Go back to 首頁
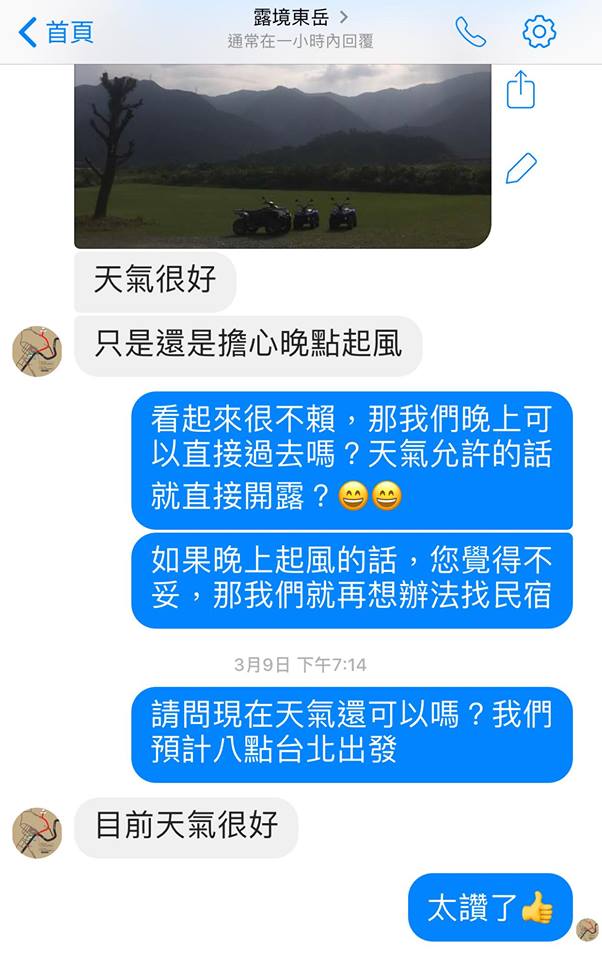The image size is (602, 960). click(56, 32)
